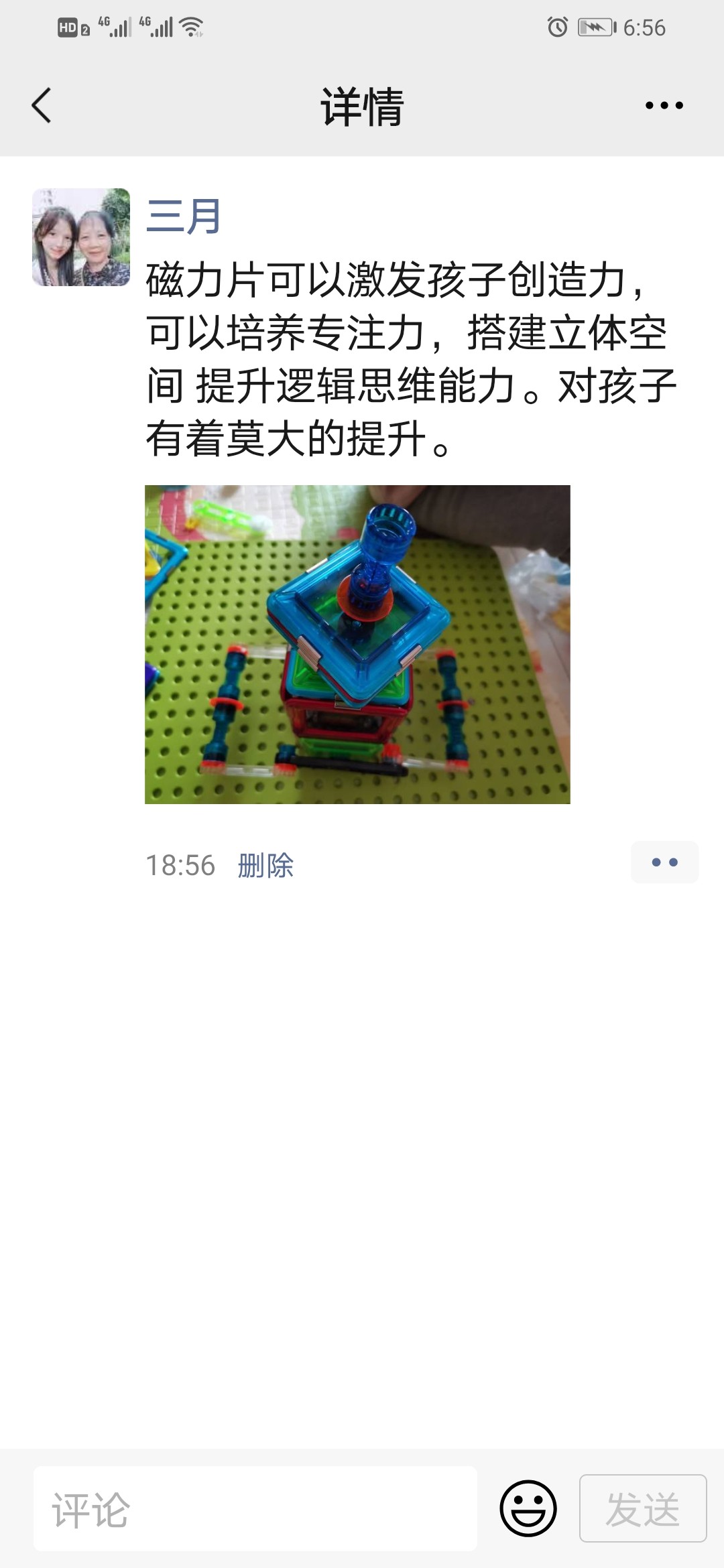724x1568 pixels.
Task: Open 三月's profile avatar
Action: point(81,237)
